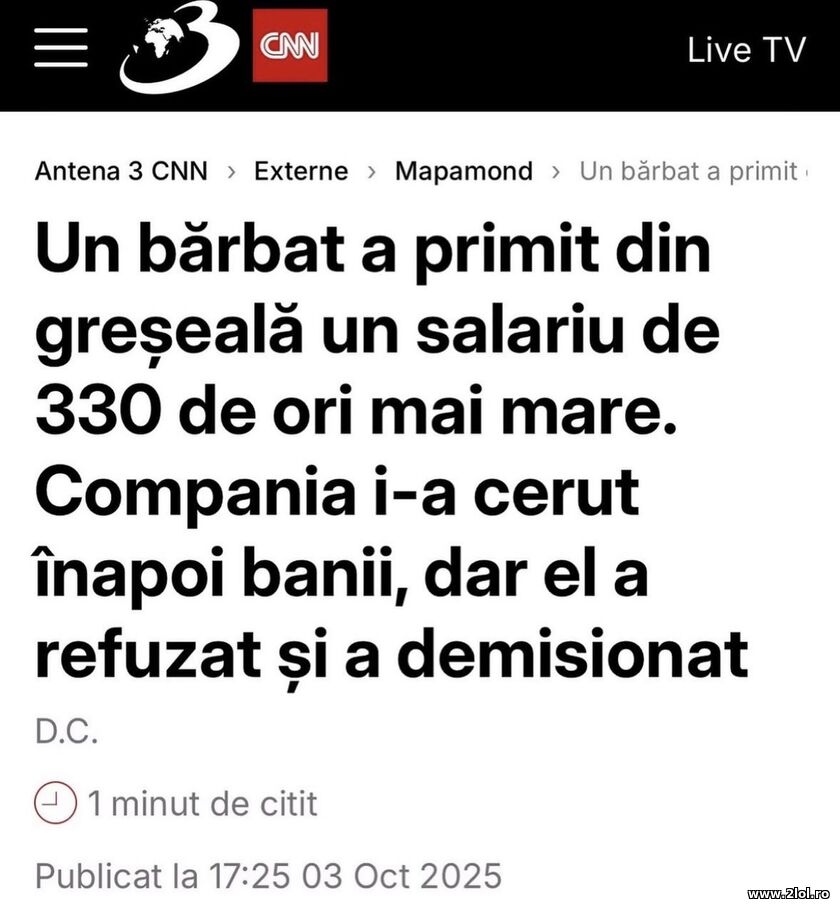Click the Antena 3 CNN breadcrumb
This screenshot has width=840, height=909.
click(x=120, y=171)
